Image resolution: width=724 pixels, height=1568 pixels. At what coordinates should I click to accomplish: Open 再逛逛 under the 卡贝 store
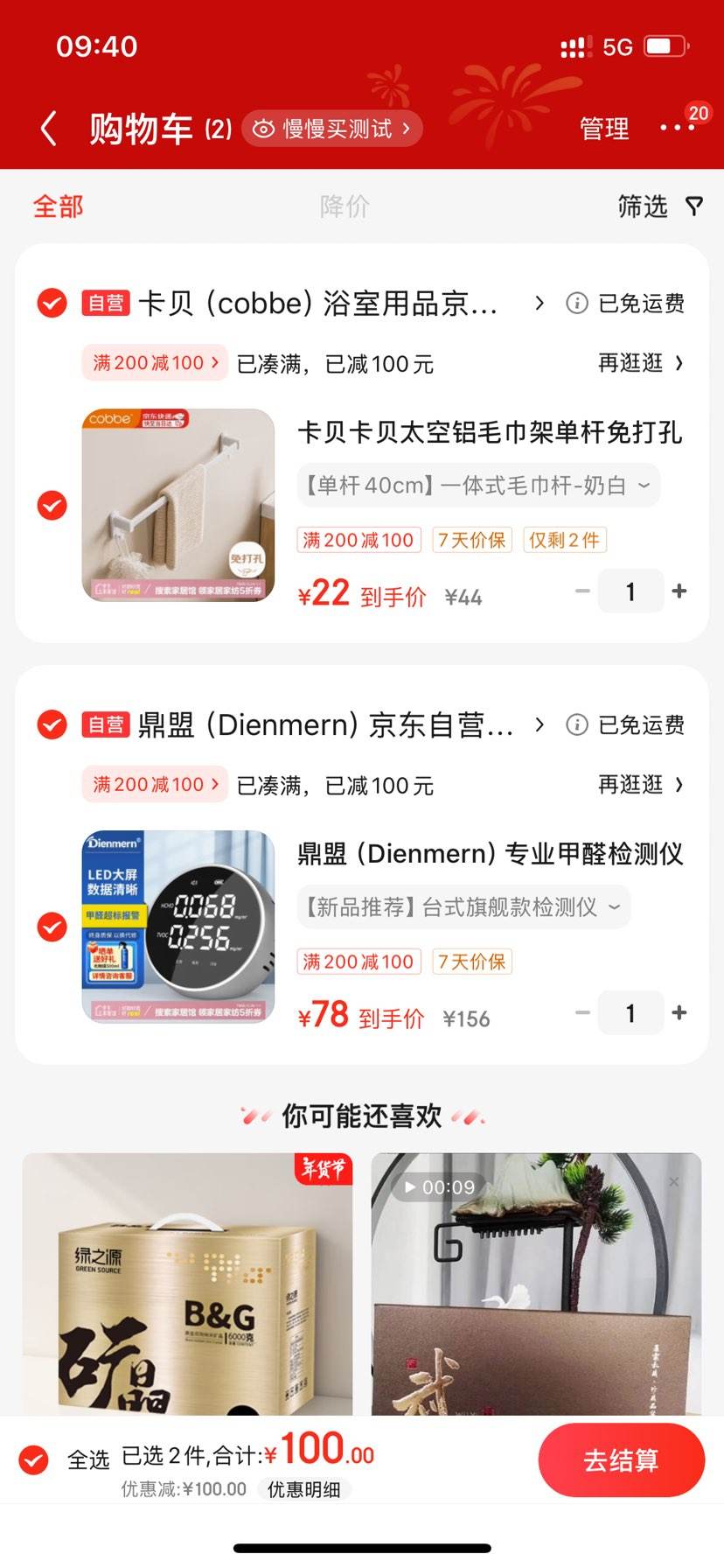point(640,363)
